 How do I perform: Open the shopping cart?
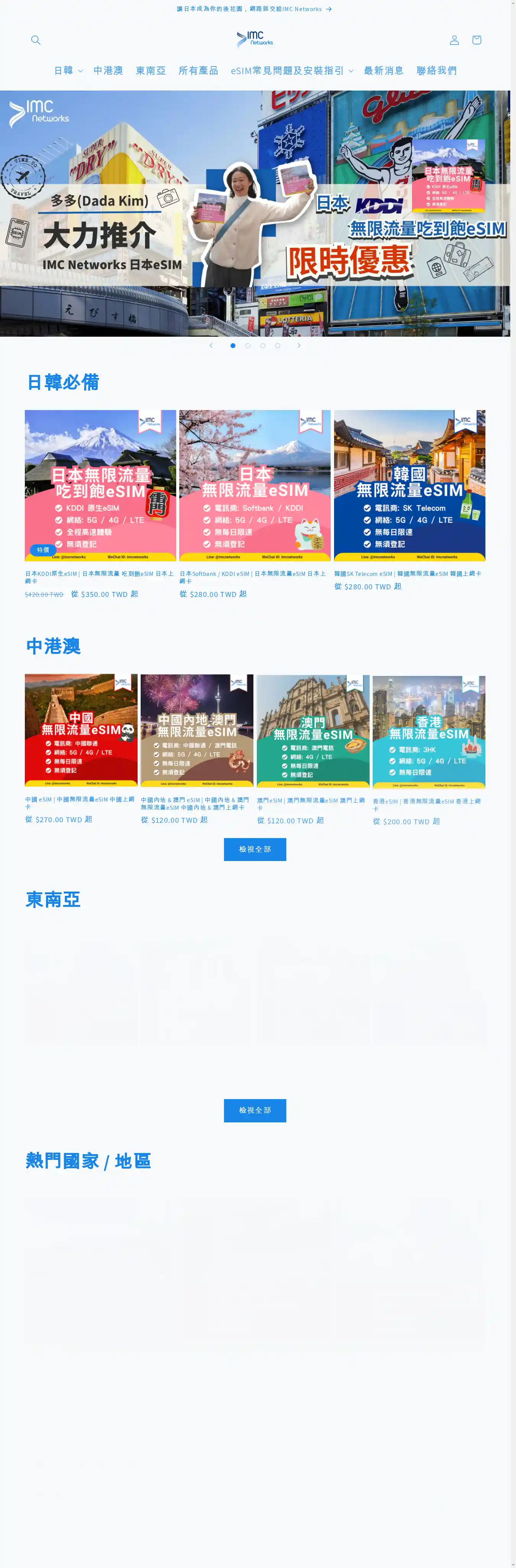(477, 40)
